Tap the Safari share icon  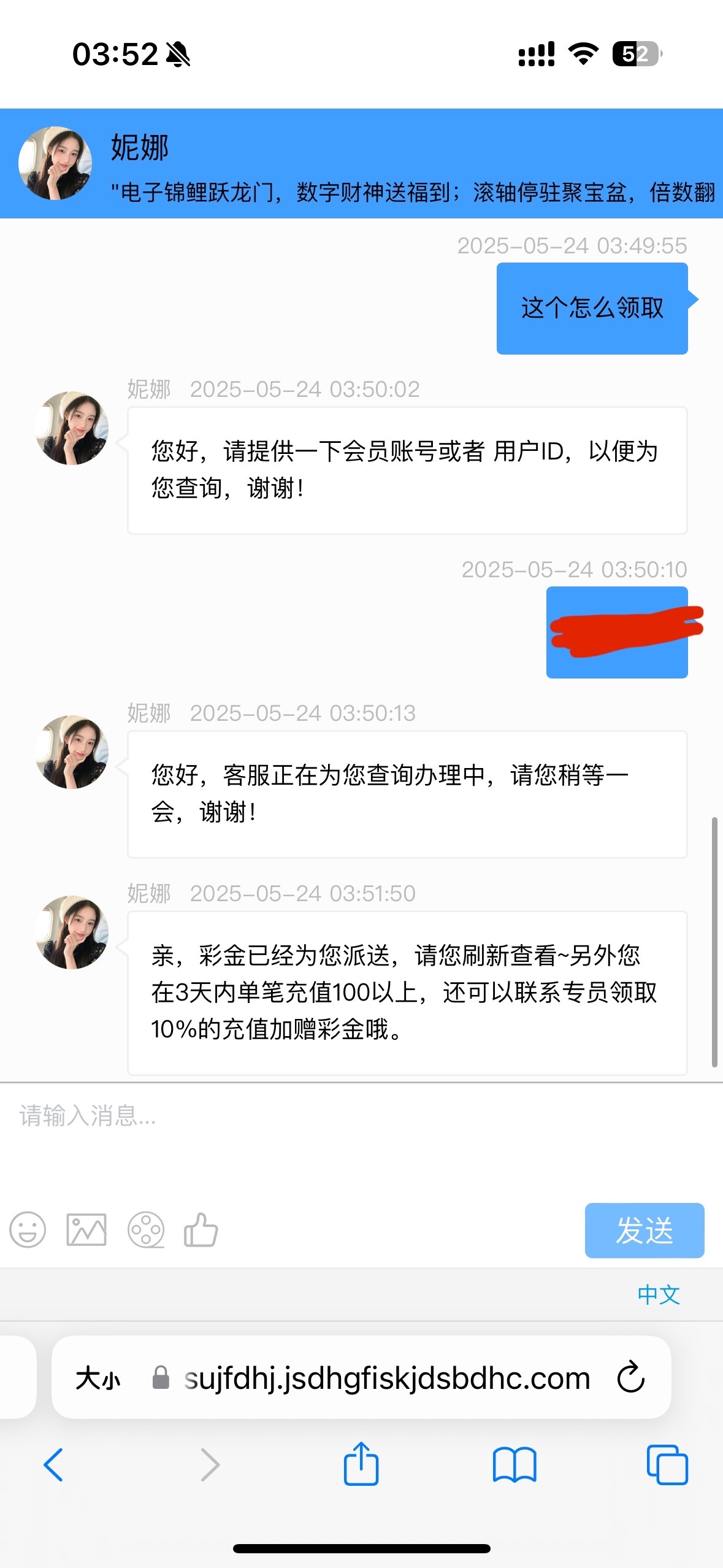(361, 1465)
